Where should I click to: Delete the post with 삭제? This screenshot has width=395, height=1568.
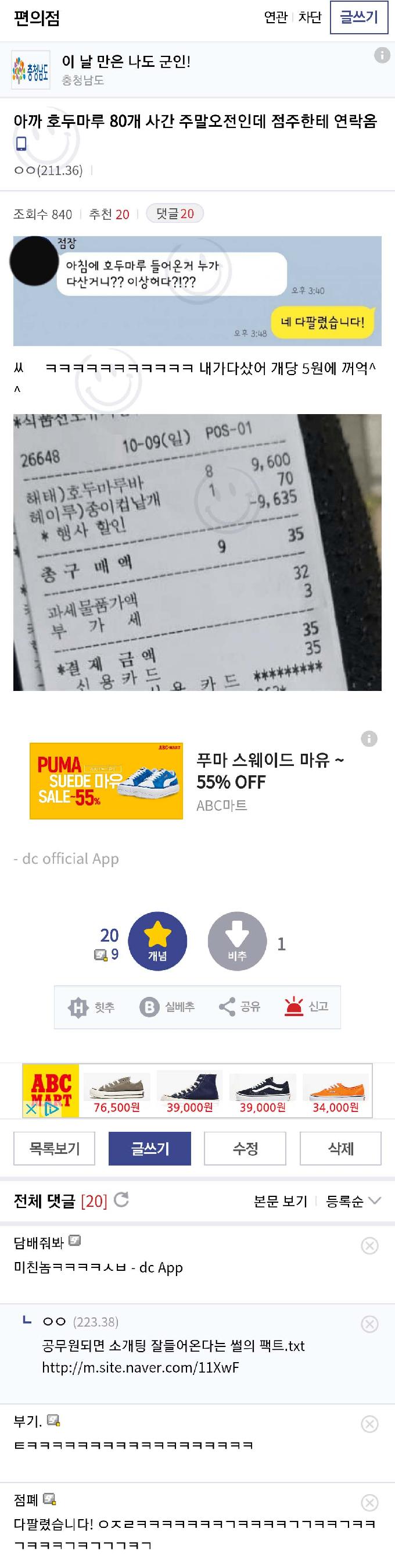(x=340, y=1148)
